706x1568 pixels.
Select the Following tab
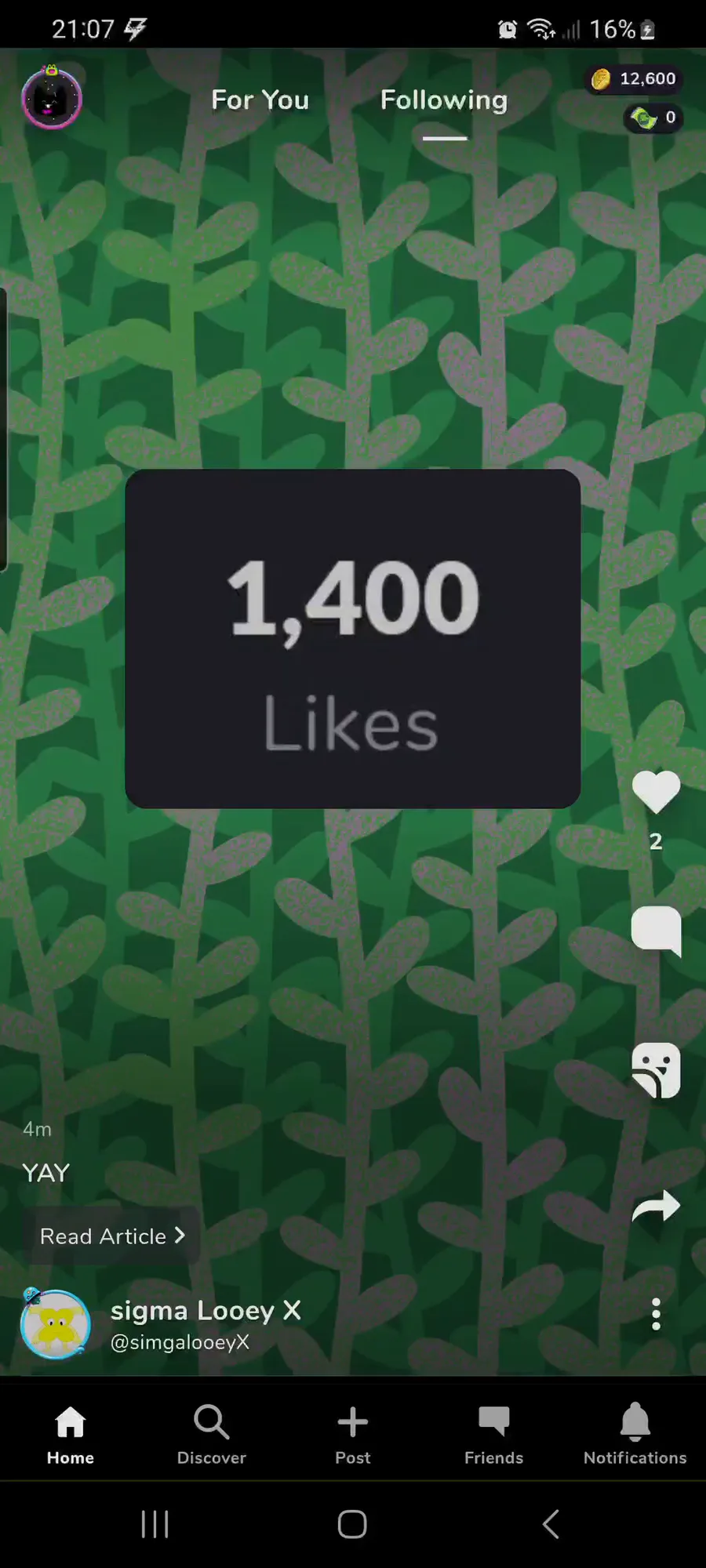pyautogui.click(x=444, y=100)
